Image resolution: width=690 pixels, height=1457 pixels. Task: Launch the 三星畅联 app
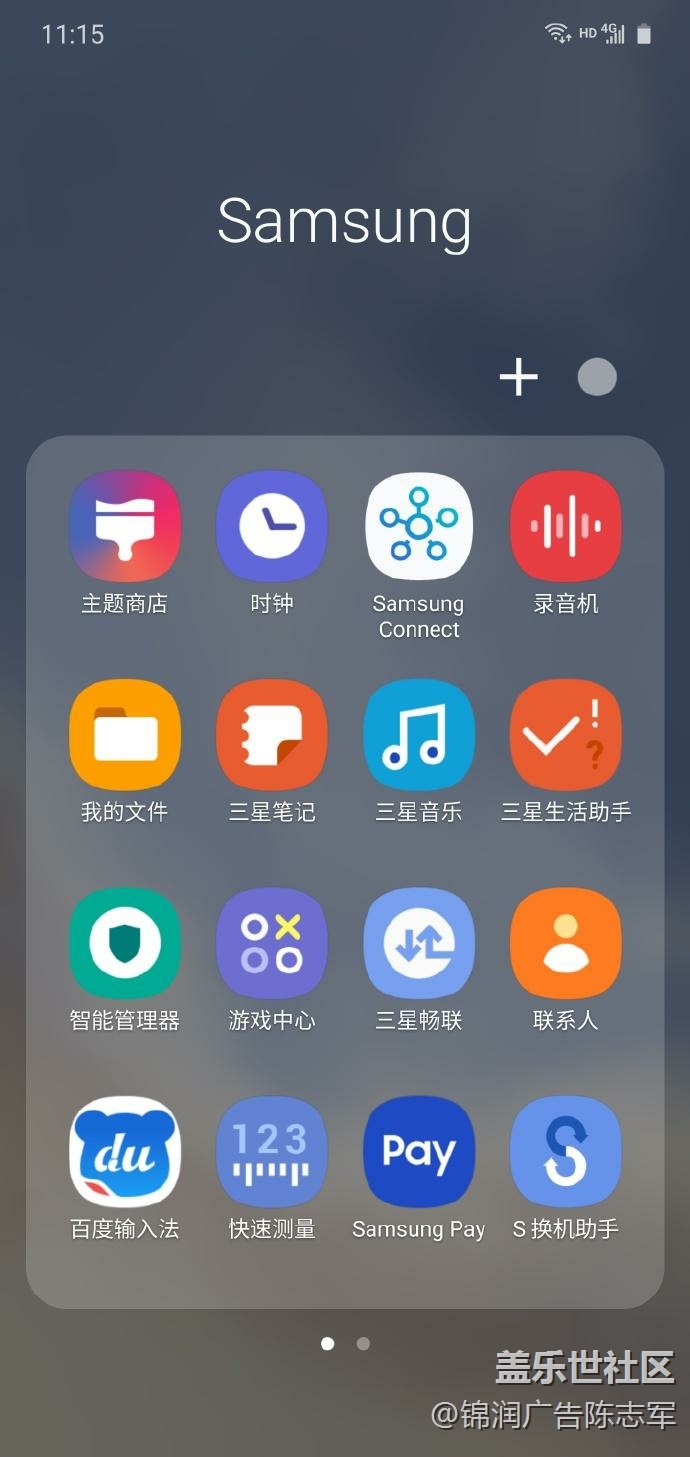point(419,944)
